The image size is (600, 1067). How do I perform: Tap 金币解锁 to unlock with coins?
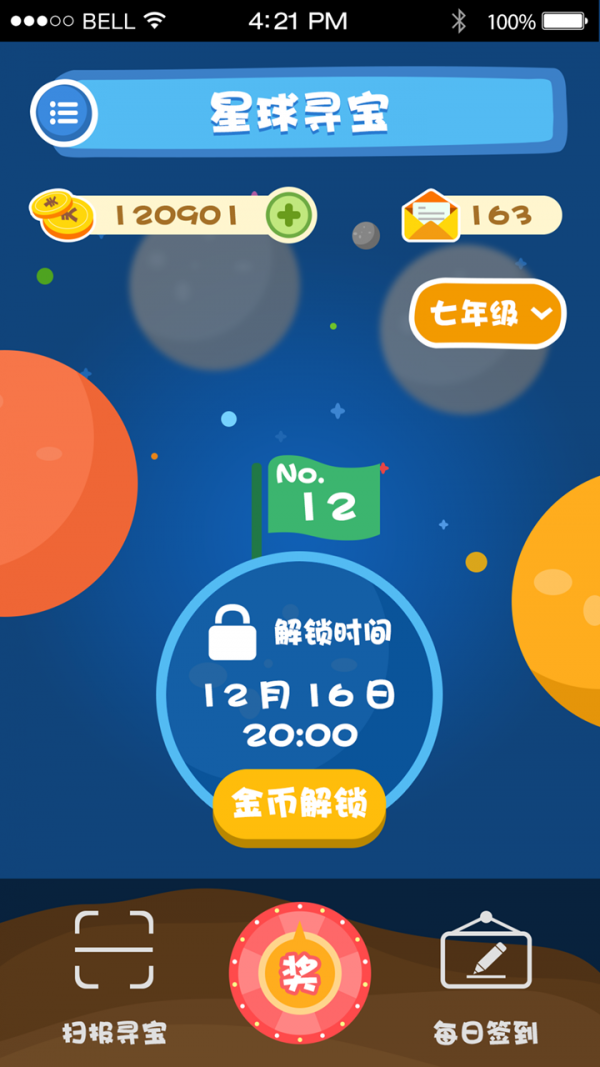pos(299,804)
